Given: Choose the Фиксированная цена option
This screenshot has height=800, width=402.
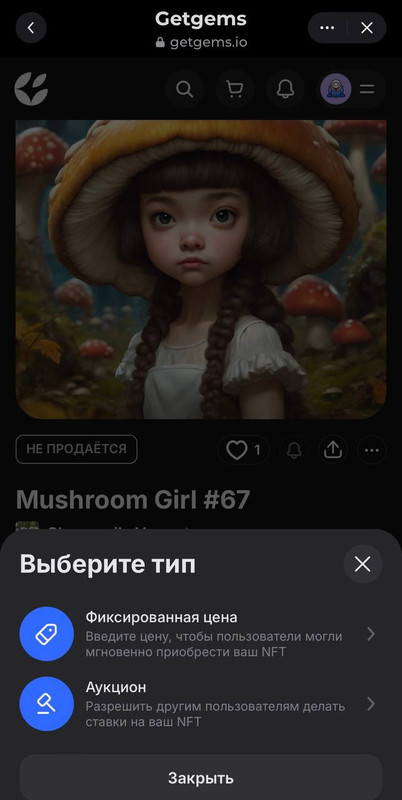Looking at the screenshot, I should click(x=201, y=634).
